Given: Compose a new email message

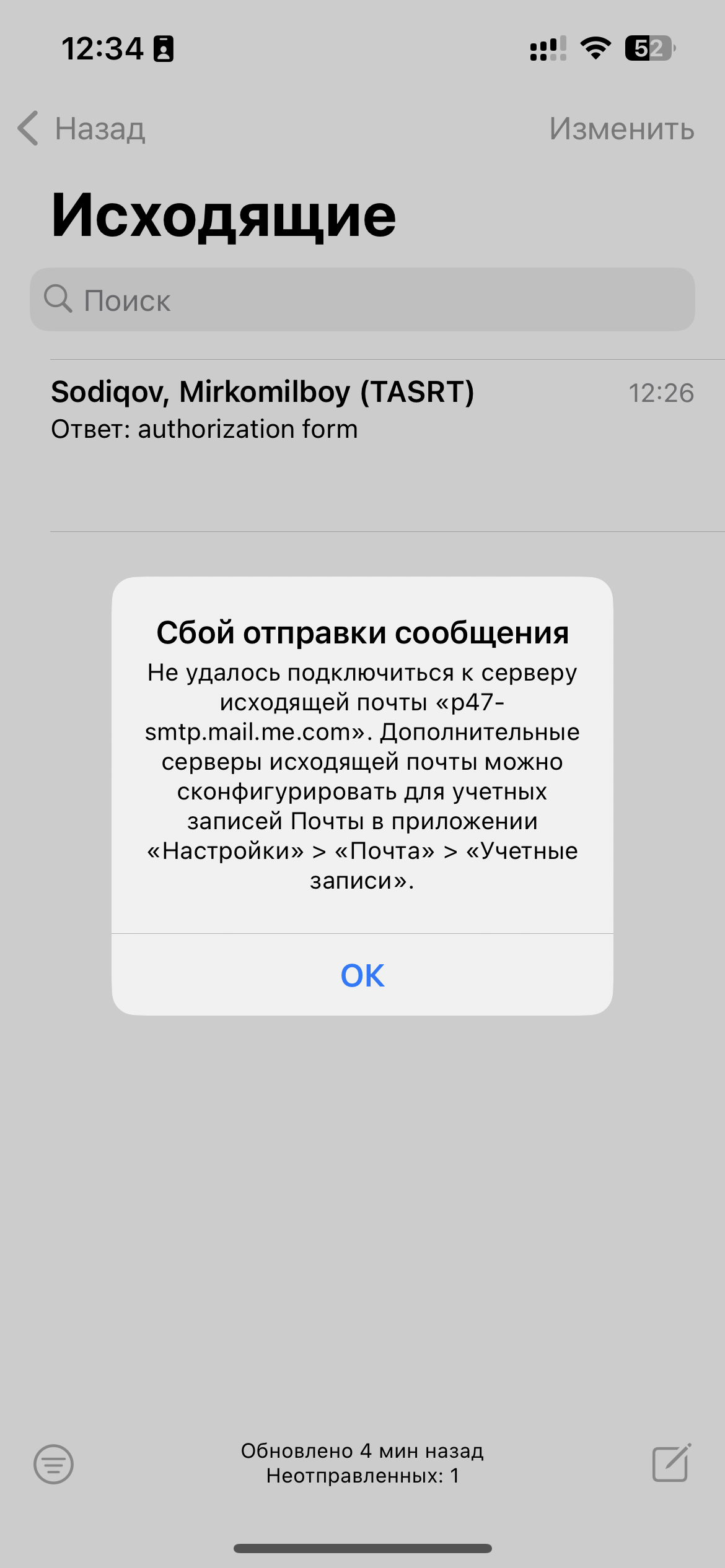Looking at the screenshot, I should [x=672, y=1463].
